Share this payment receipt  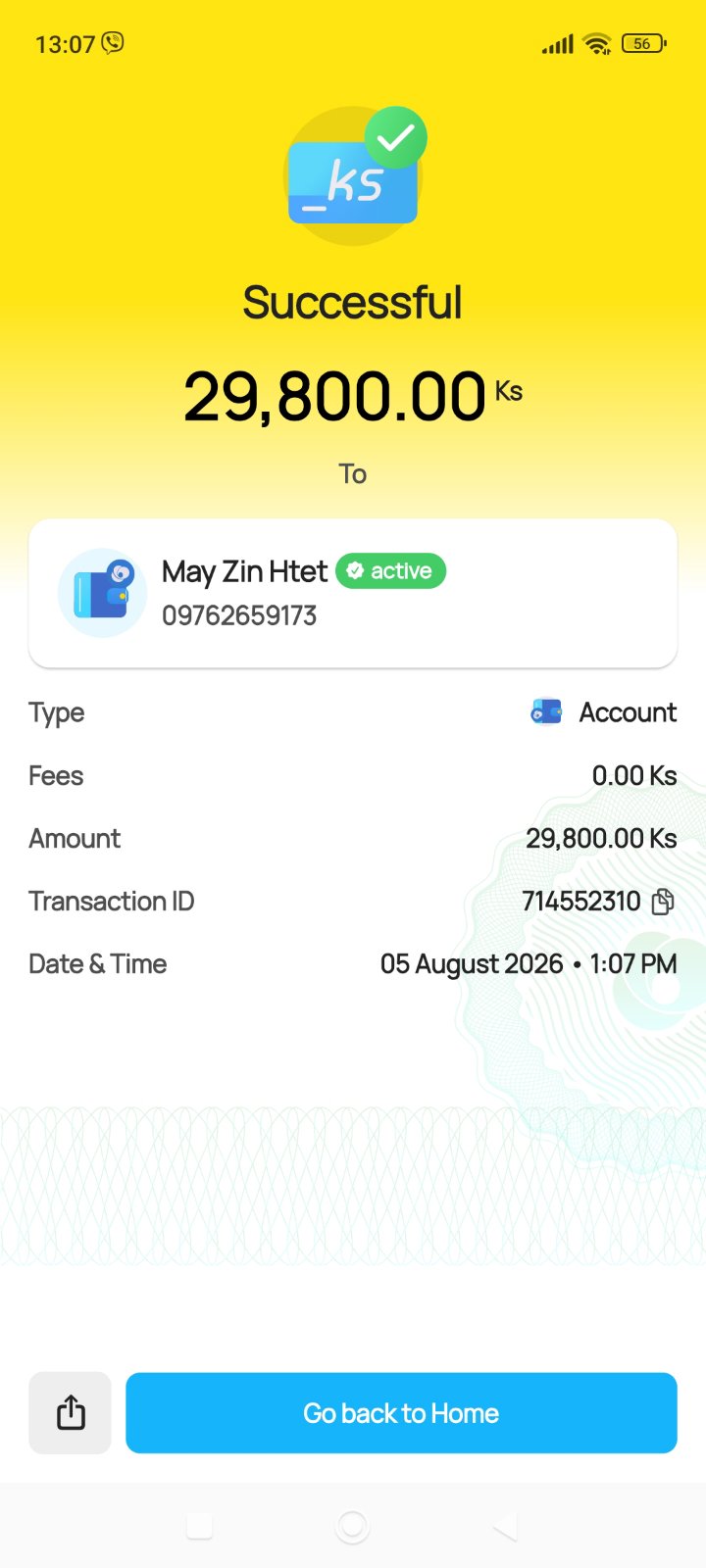pos(70,1412)
